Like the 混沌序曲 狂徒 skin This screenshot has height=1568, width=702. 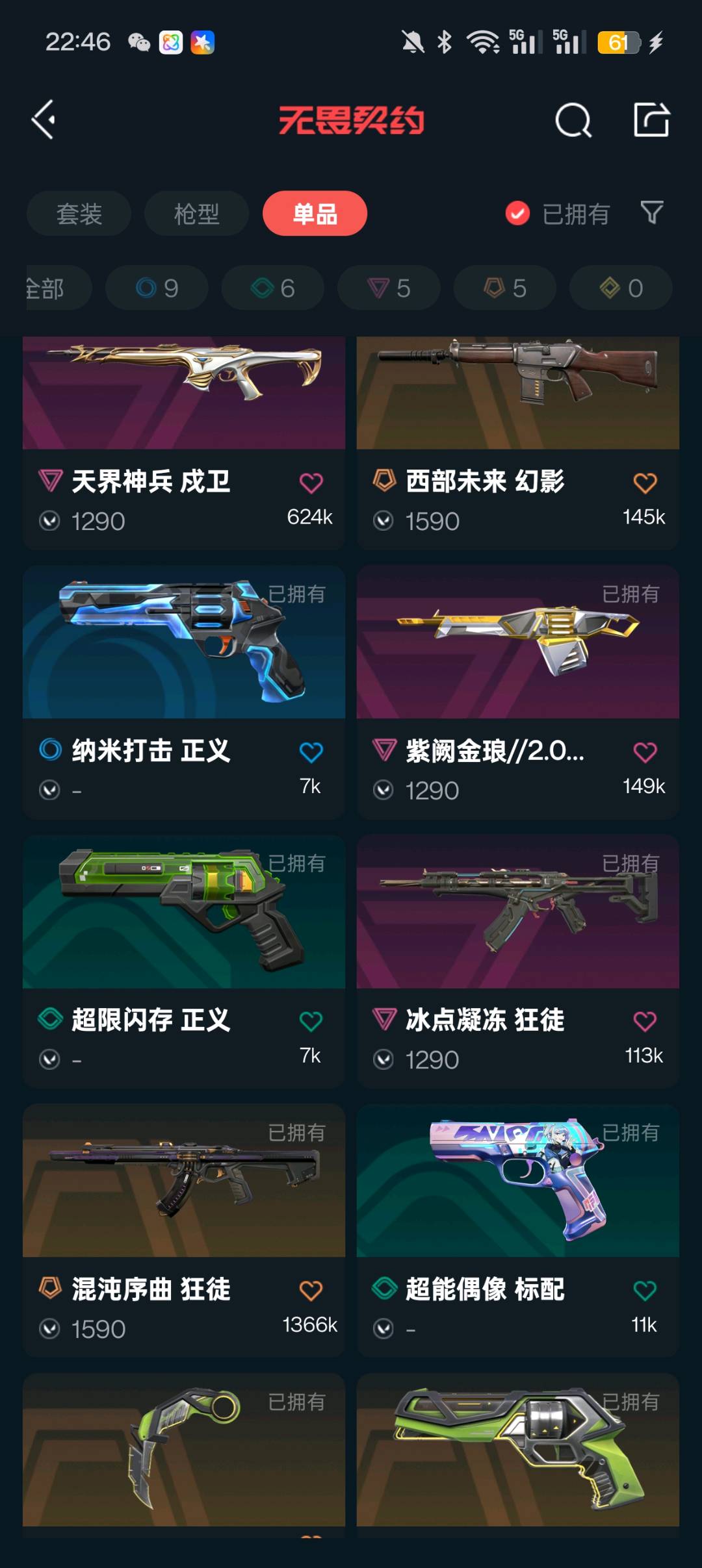(x=311, y=1291)
